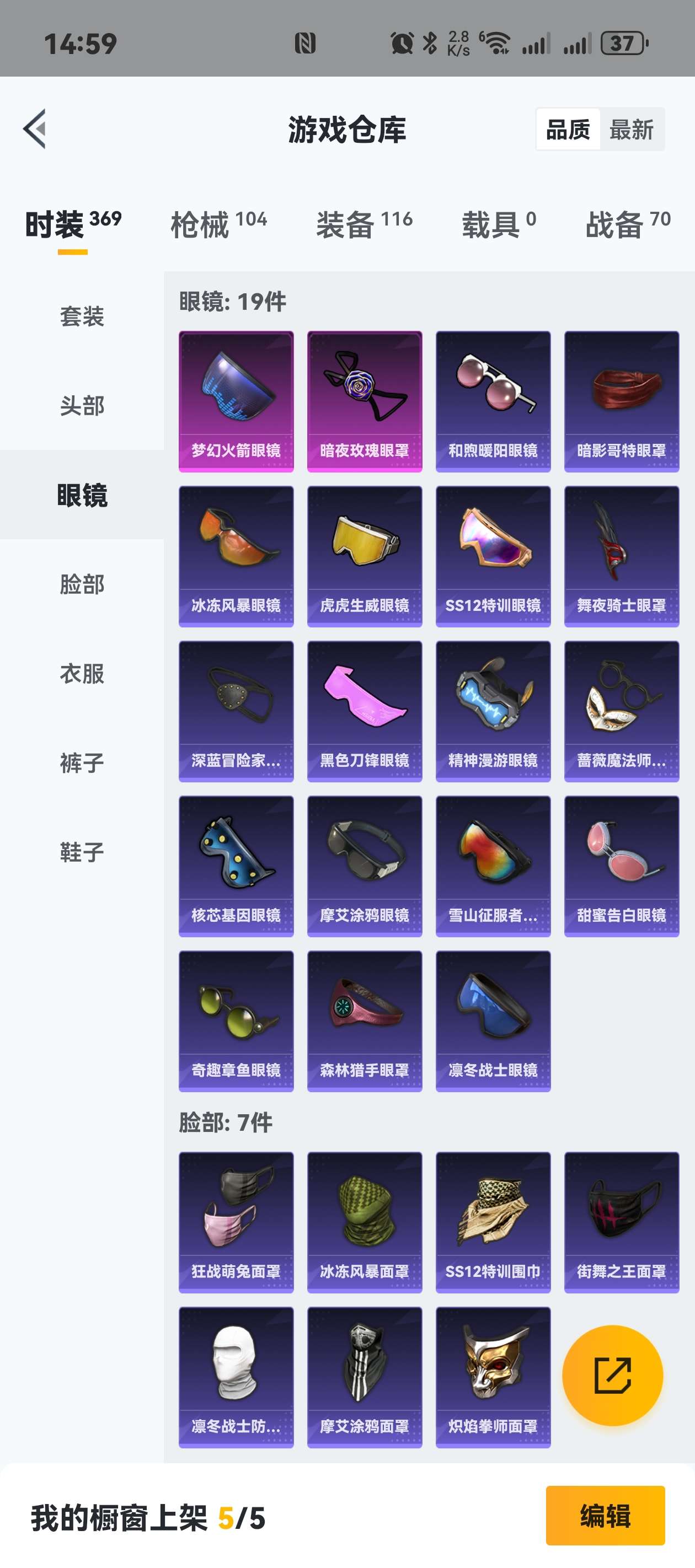Image resolution: width=695 pixels, height=1568 pixels.
Task: Select 头部 in the side menu
Action: point(82,405)
